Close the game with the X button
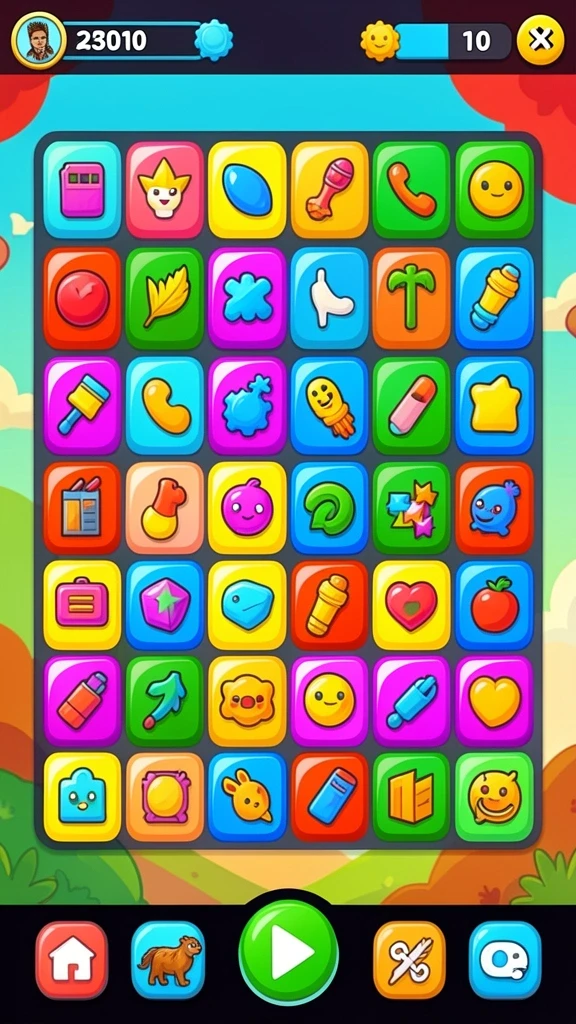This screenshot has height=1024, width=576. (540, 40)
